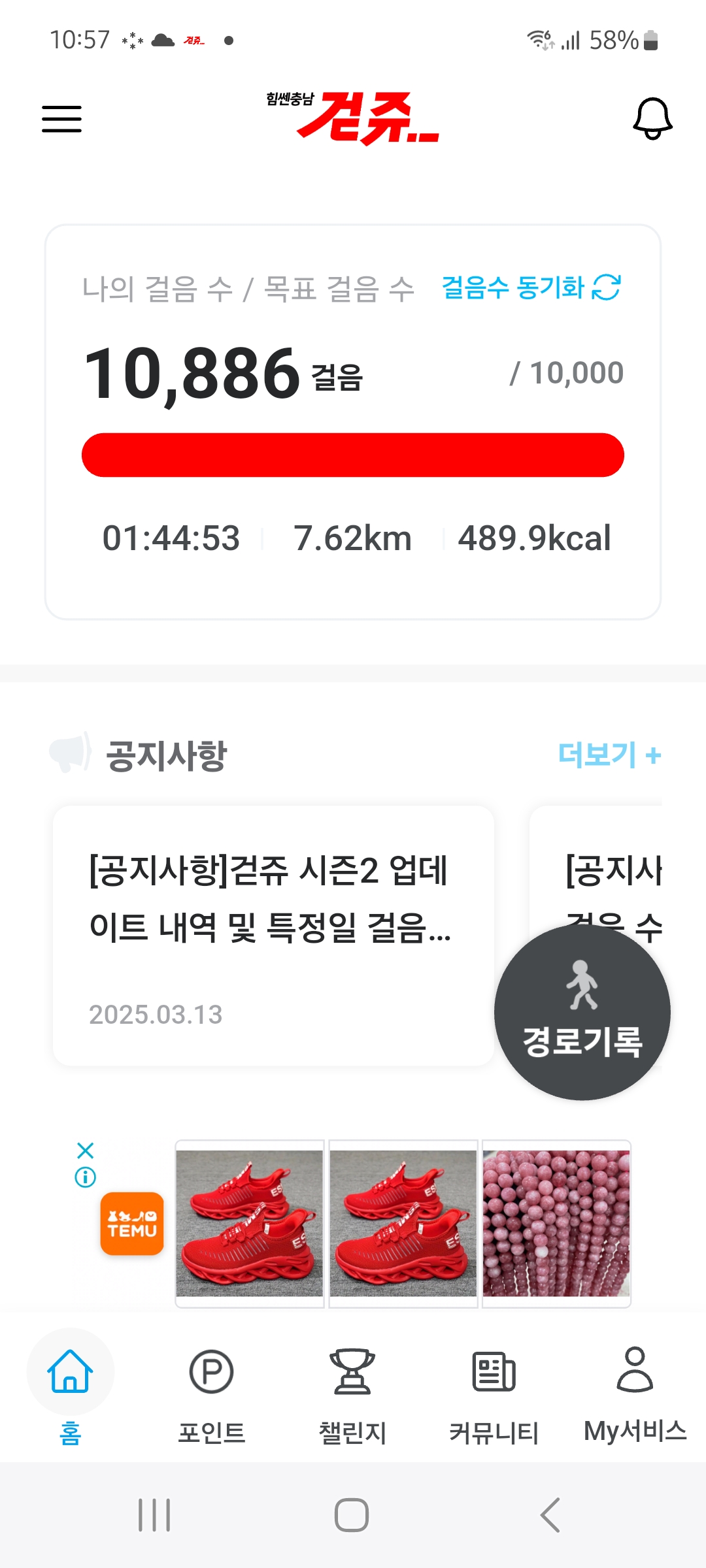Open the 걷쥬 시즌2 업데이트 notice card

(x=273, y=934)
